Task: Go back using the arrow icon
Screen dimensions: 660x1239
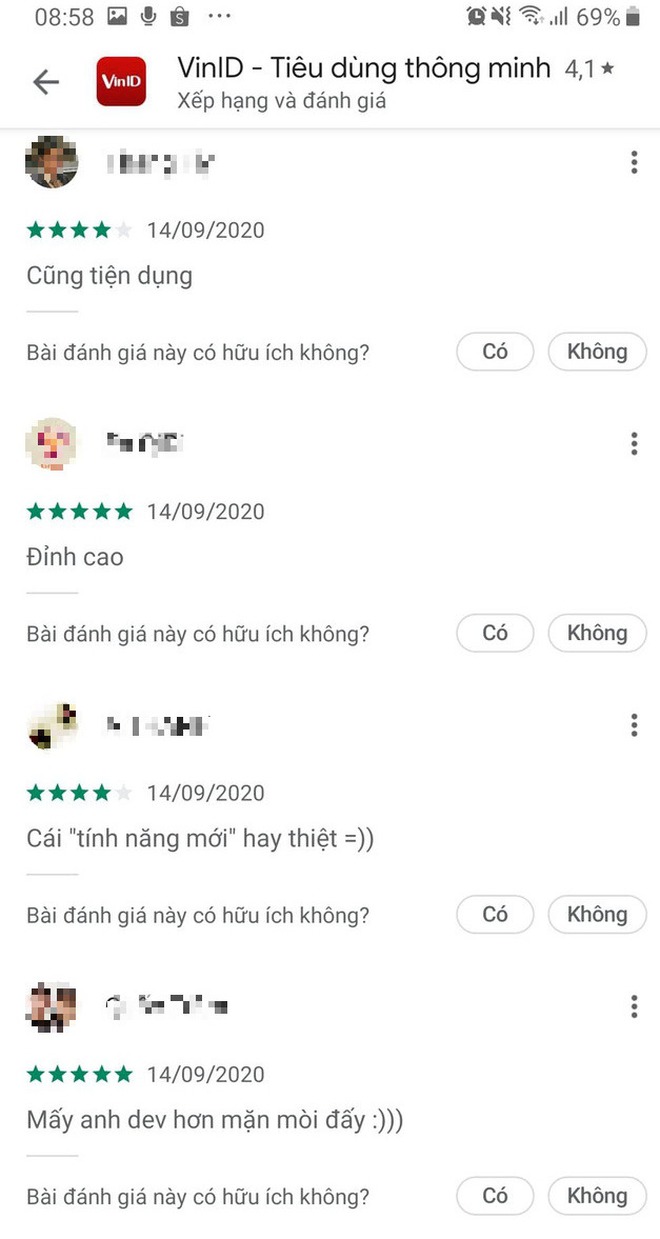Action: [x=46, y=82]
